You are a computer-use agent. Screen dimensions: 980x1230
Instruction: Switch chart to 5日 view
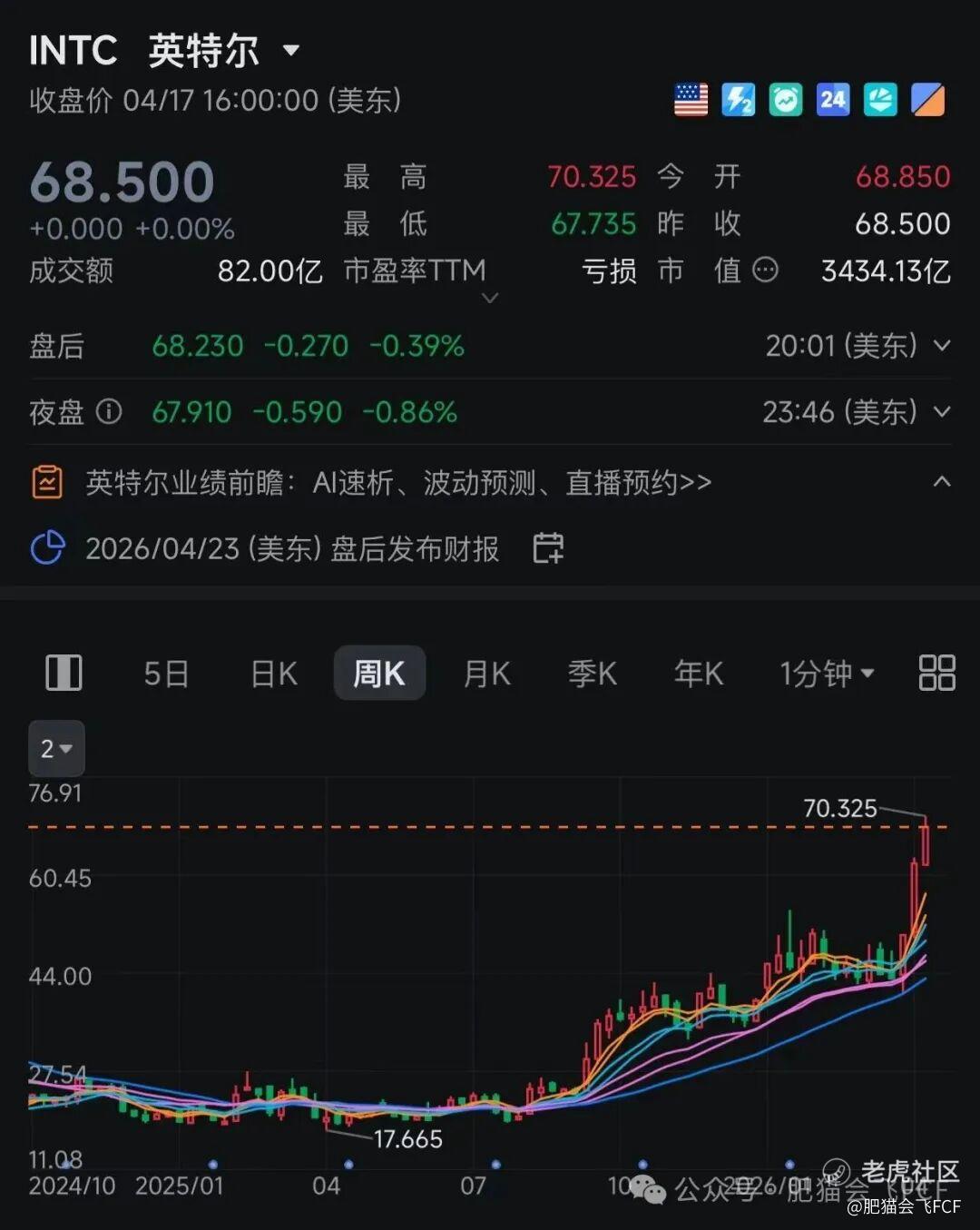tap(166, 674)
